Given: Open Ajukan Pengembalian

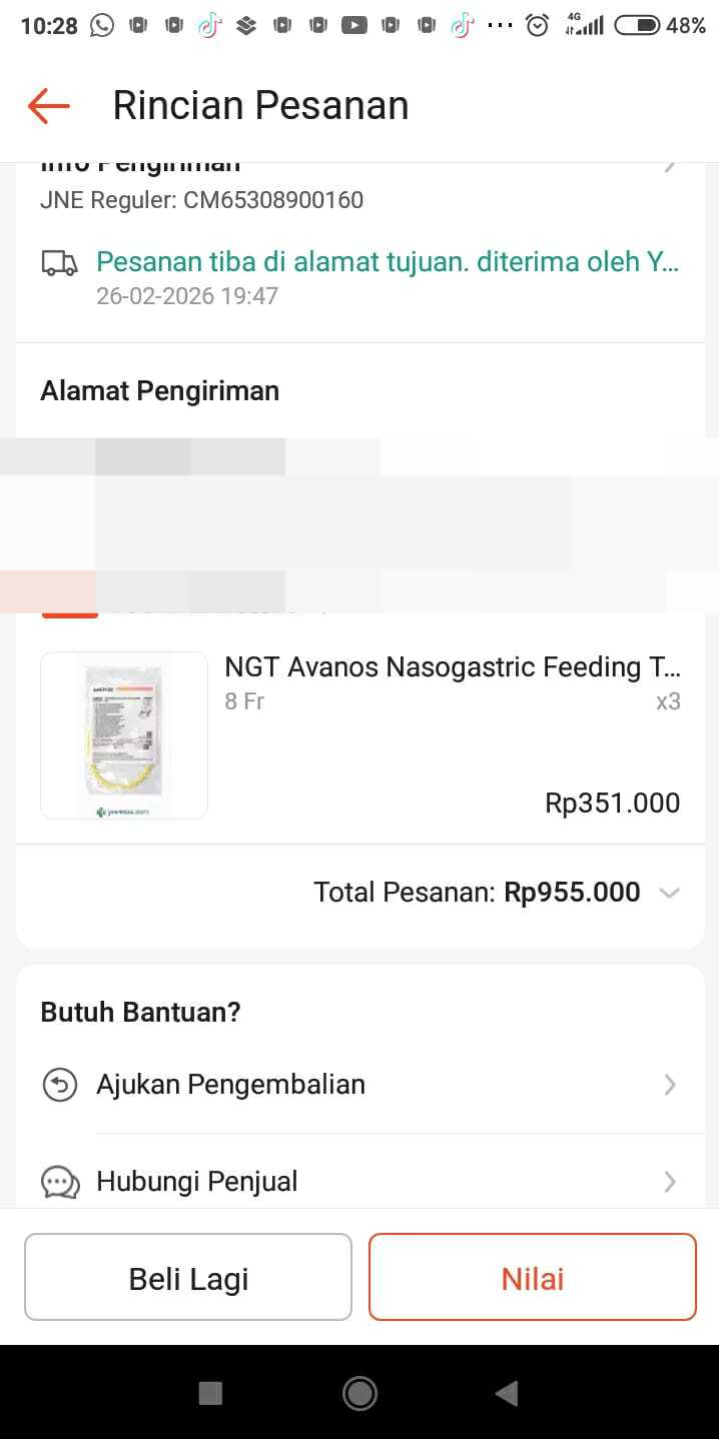Looking at the screenshot, I should [360, 1085].
